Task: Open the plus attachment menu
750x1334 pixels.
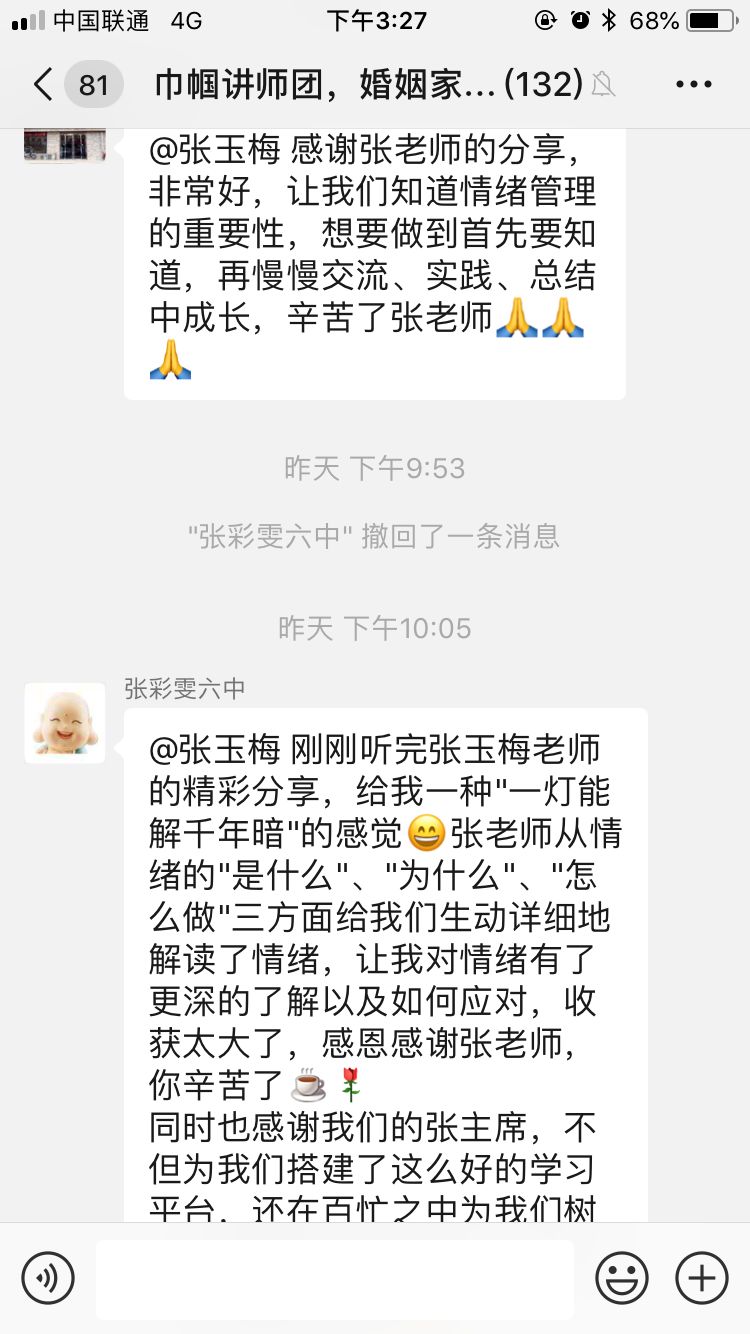Action: tap(702, 1278)
